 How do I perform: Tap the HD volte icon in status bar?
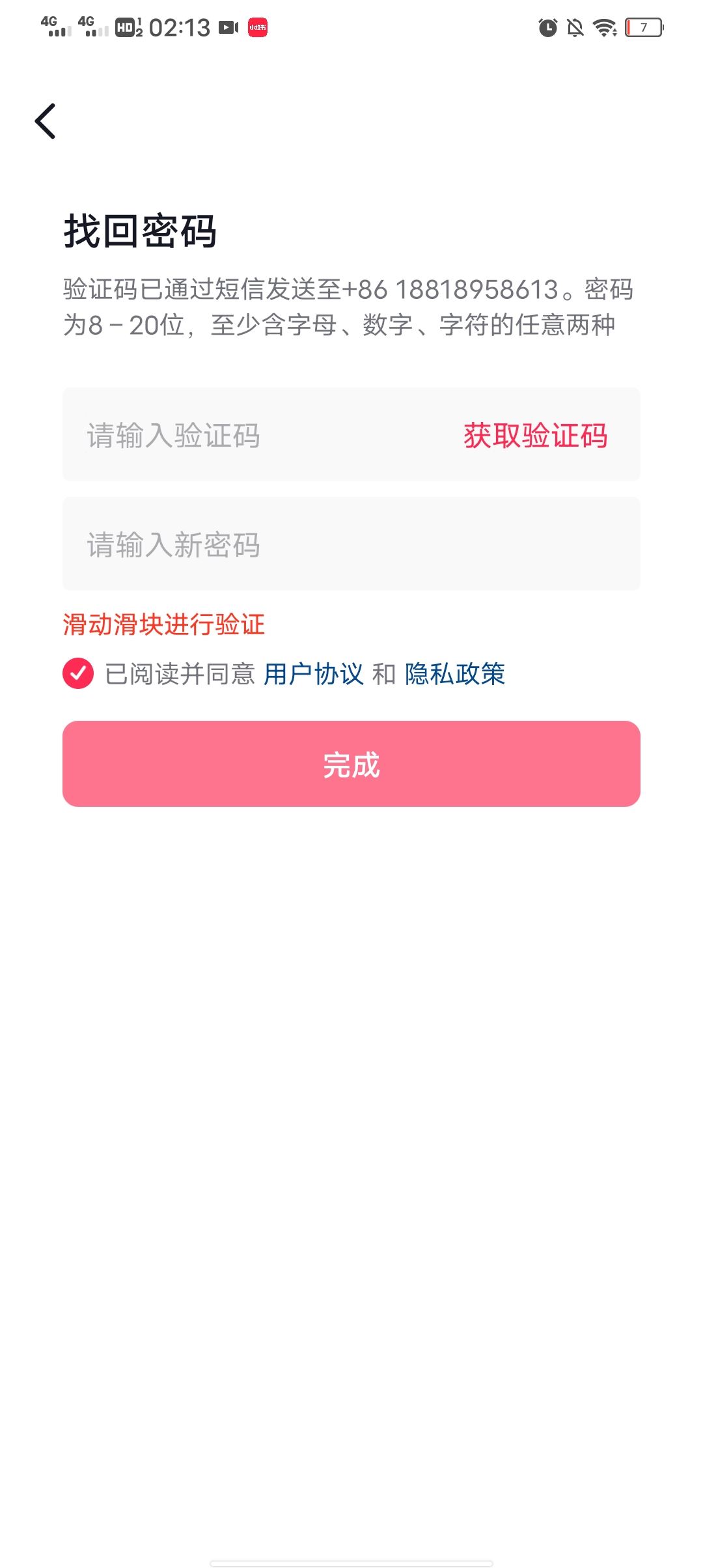[128, 28]
